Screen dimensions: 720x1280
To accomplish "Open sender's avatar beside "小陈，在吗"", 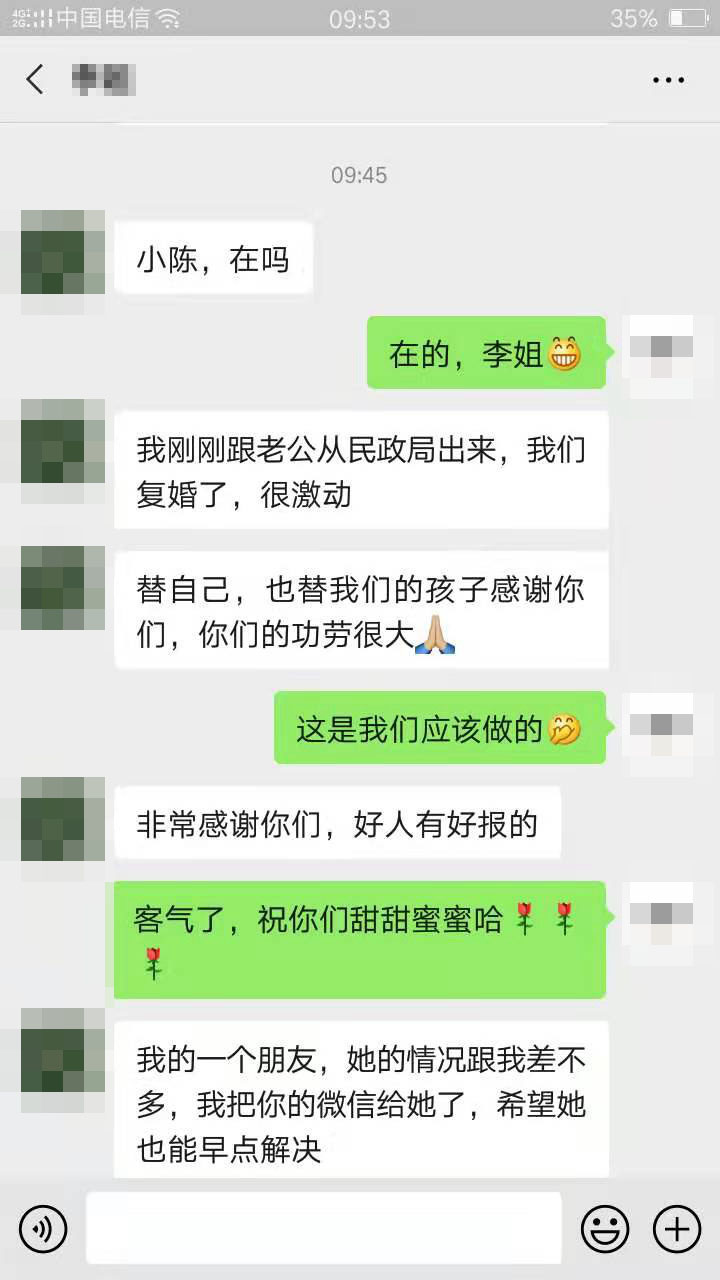I will (63, 253).
